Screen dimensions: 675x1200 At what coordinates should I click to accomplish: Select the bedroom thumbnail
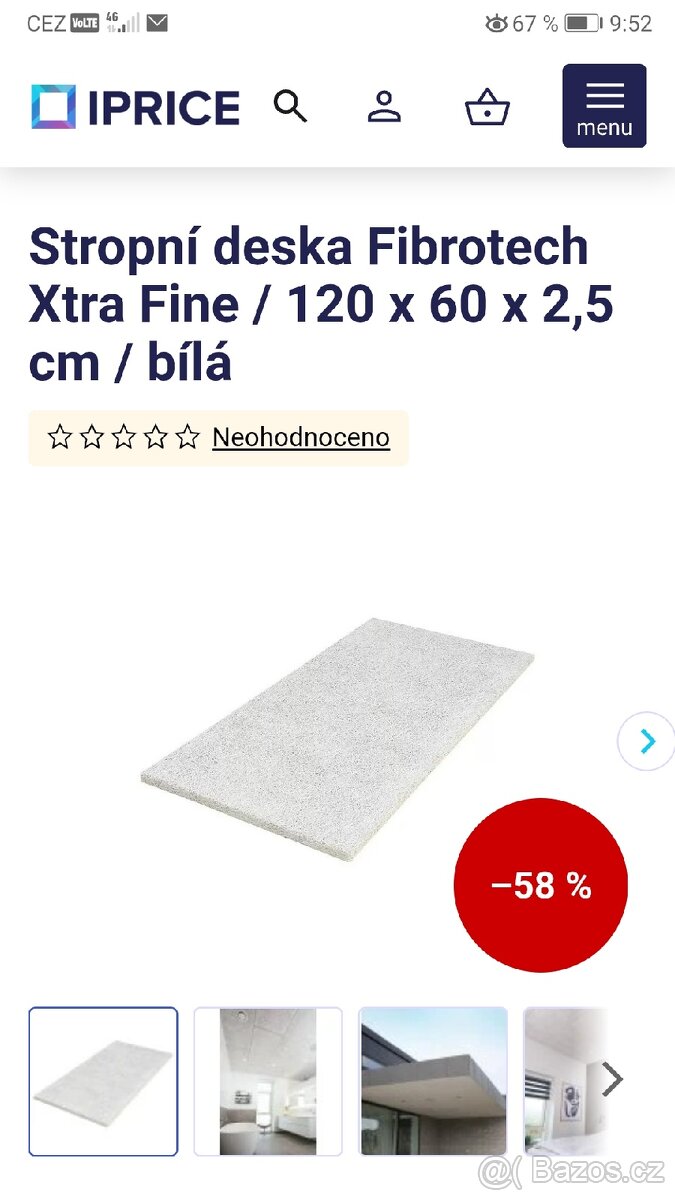[560, 1081]
